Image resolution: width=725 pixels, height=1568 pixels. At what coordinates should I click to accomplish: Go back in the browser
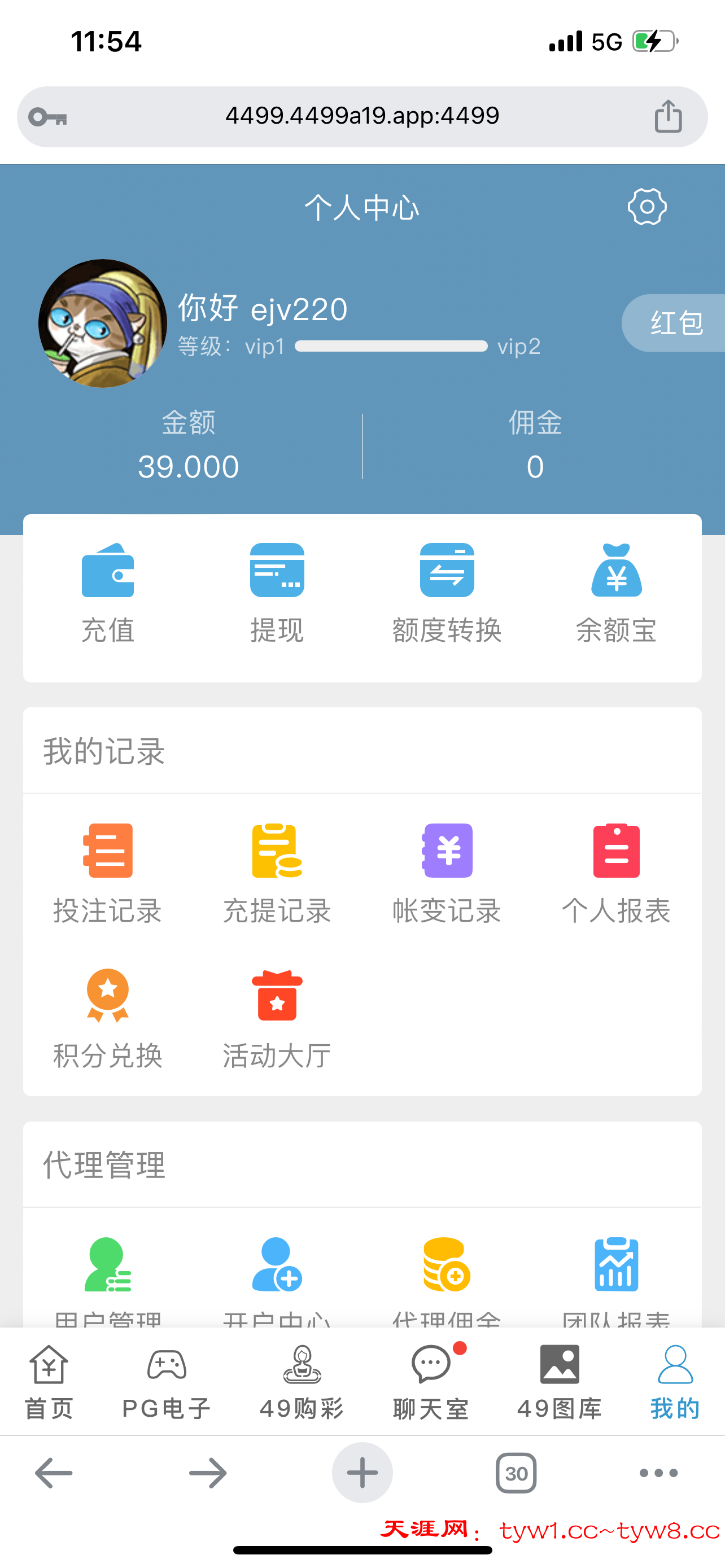54,1473
